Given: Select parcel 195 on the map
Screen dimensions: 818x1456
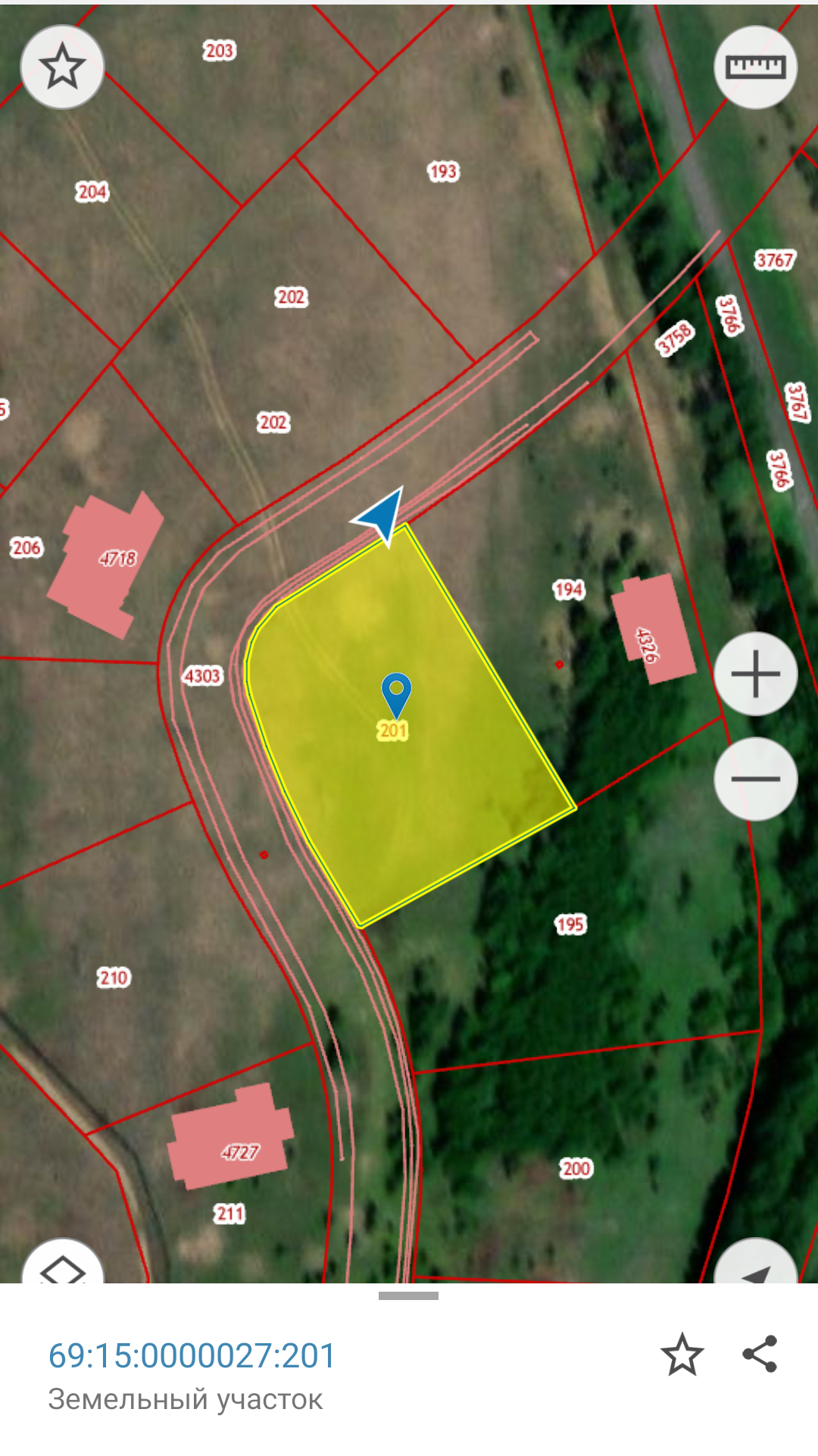Looking at the screenshot, I should click(x=570, y=924).
